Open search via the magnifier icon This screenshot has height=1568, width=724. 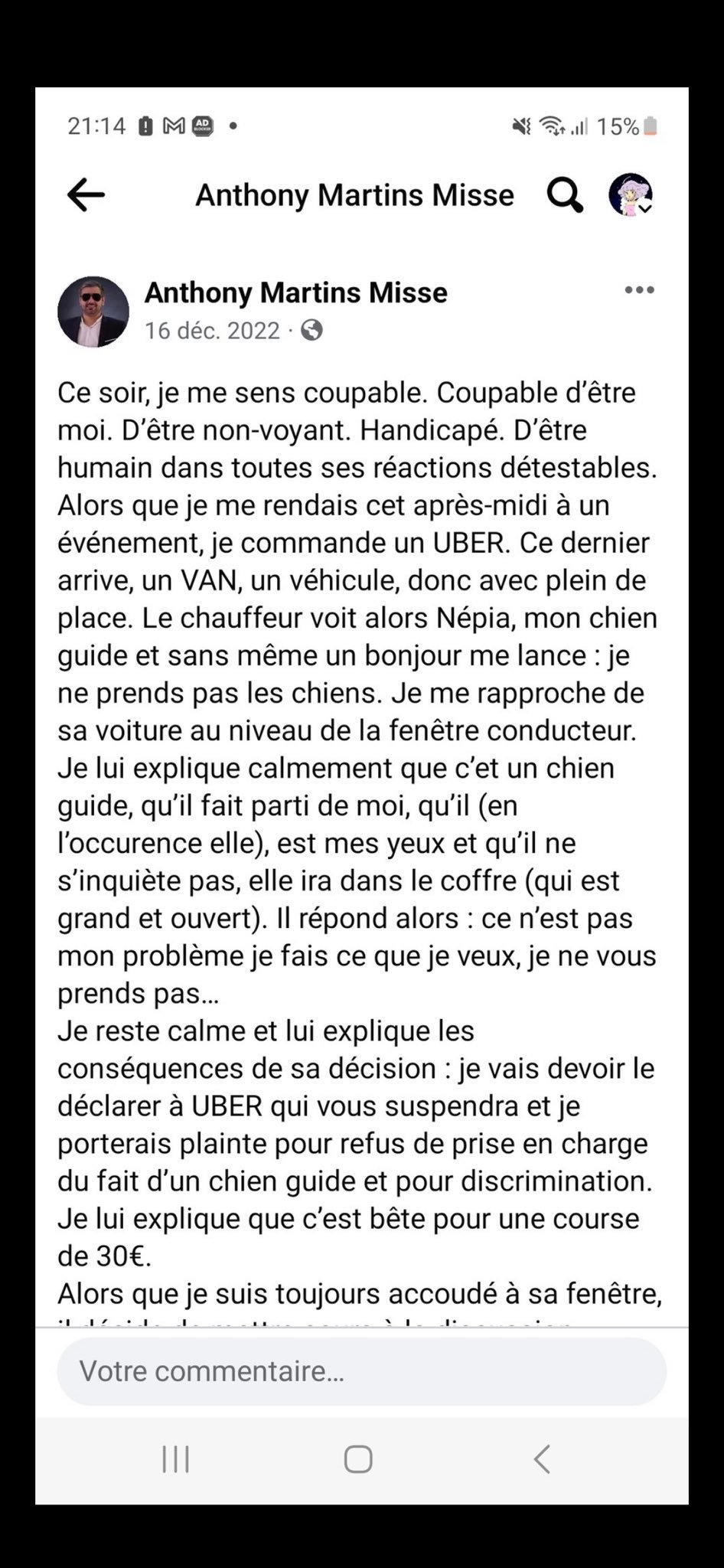(565, 195)
